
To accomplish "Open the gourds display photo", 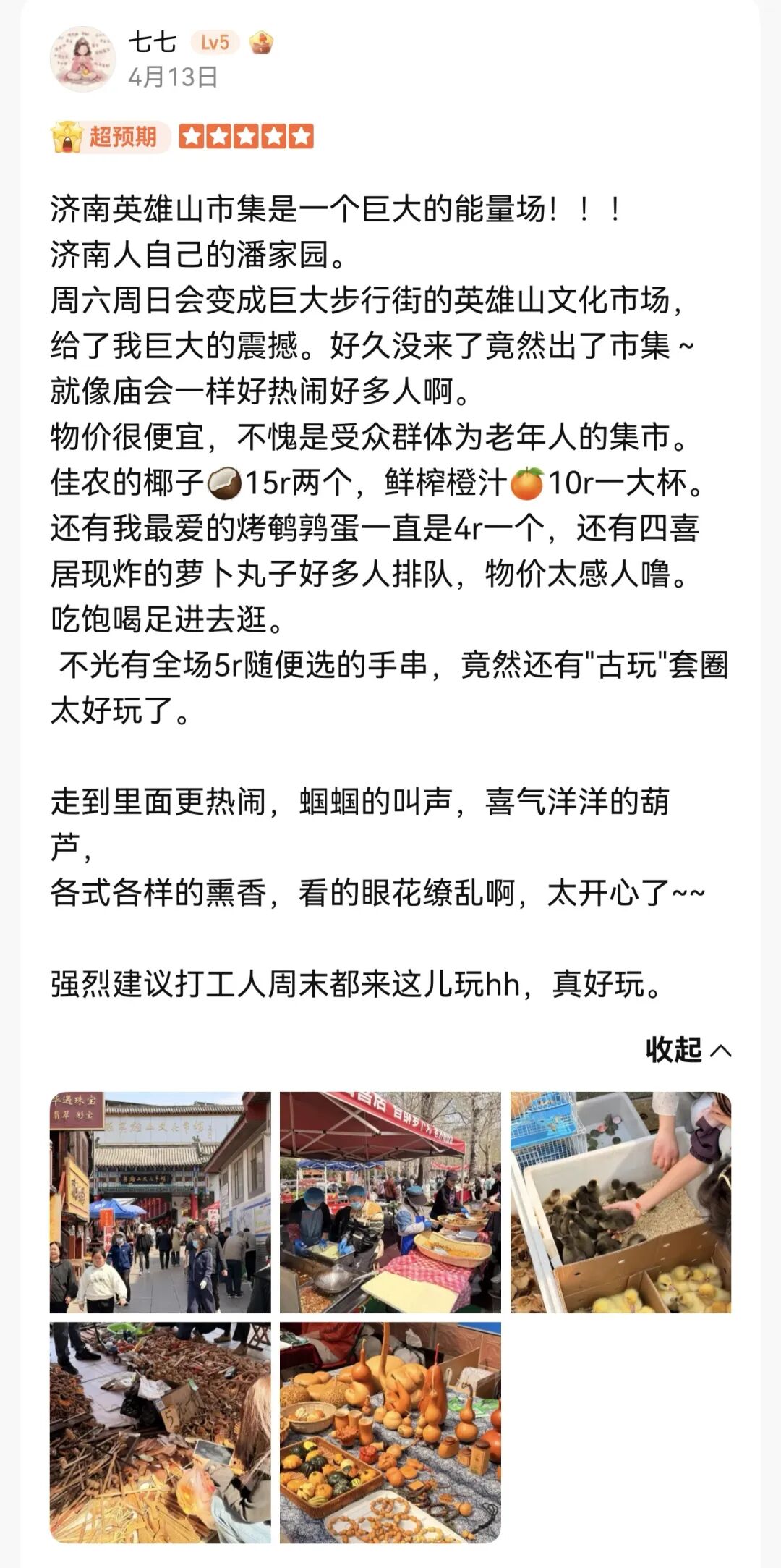I will pos(390,1433).
